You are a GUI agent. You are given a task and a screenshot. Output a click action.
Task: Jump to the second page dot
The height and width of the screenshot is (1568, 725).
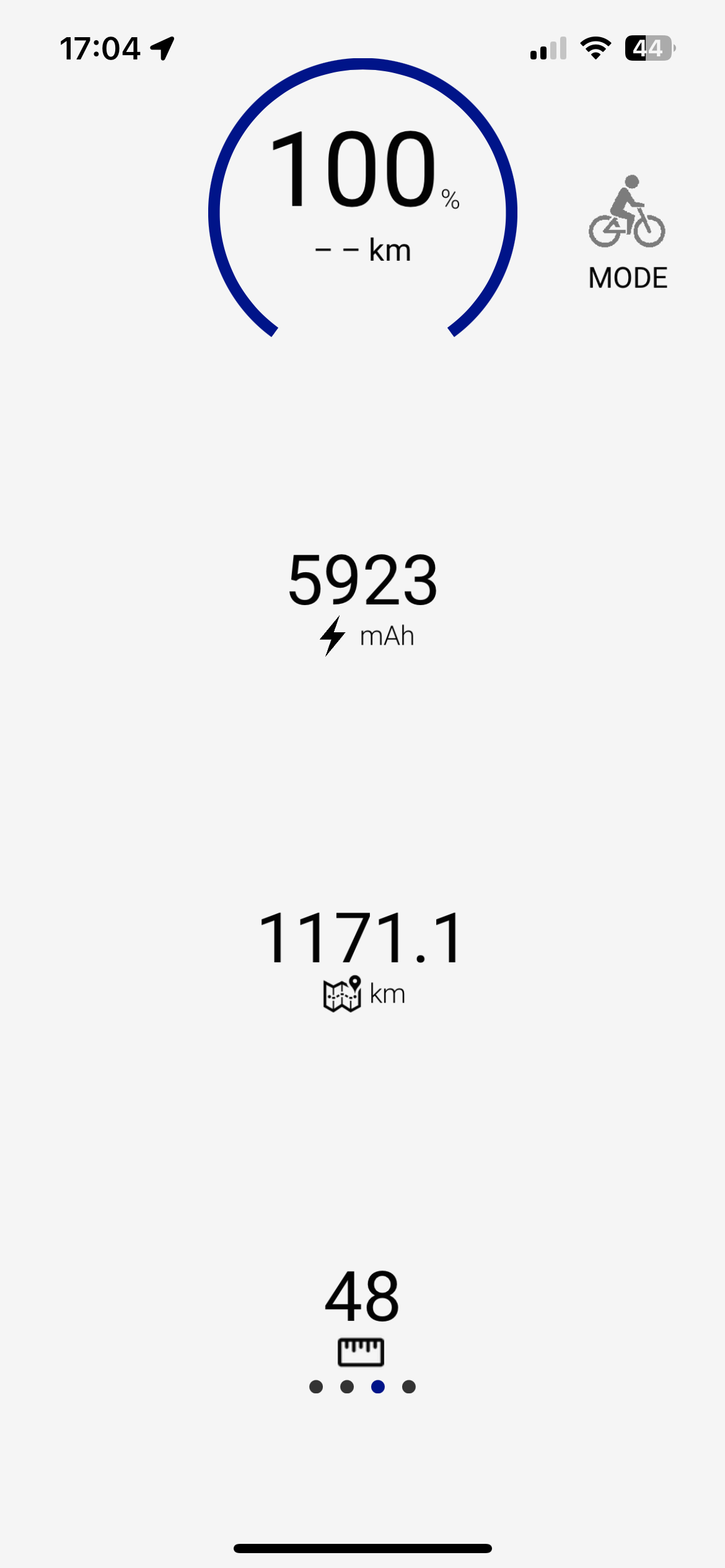pos(347,1387)
